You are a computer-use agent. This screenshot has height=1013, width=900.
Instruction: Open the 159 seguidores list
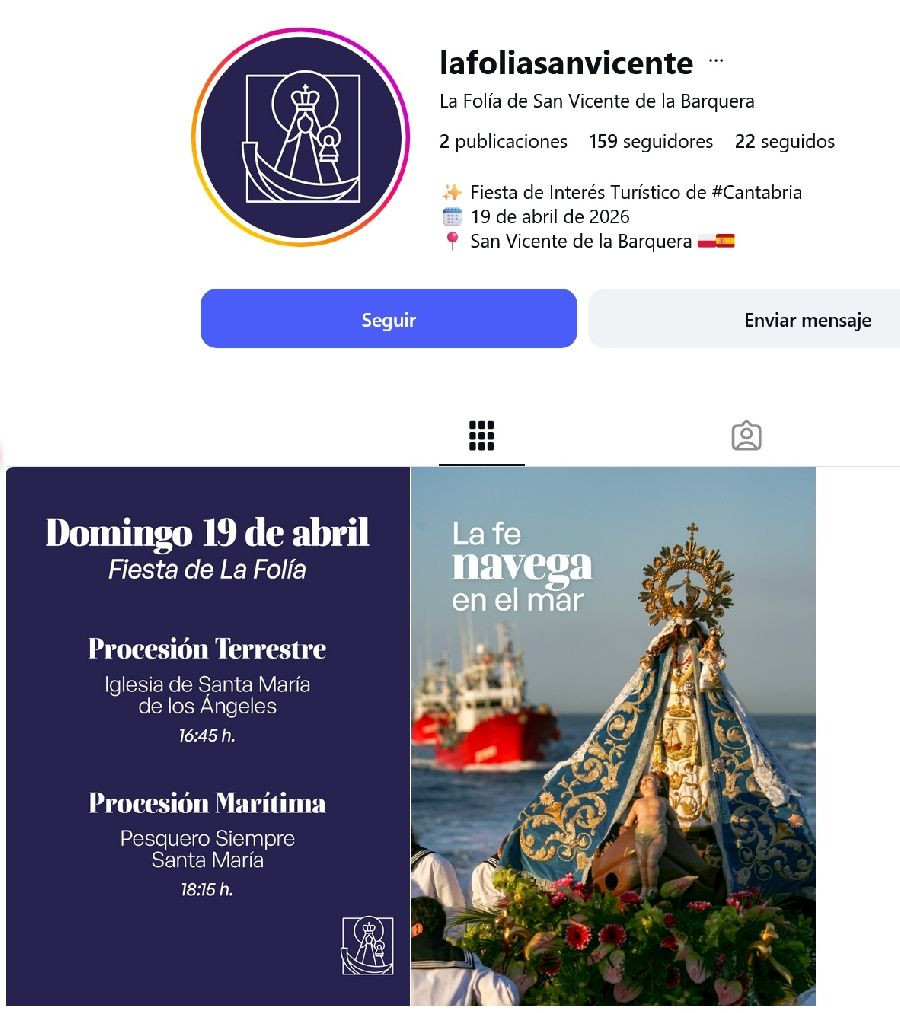pos(651,142)
